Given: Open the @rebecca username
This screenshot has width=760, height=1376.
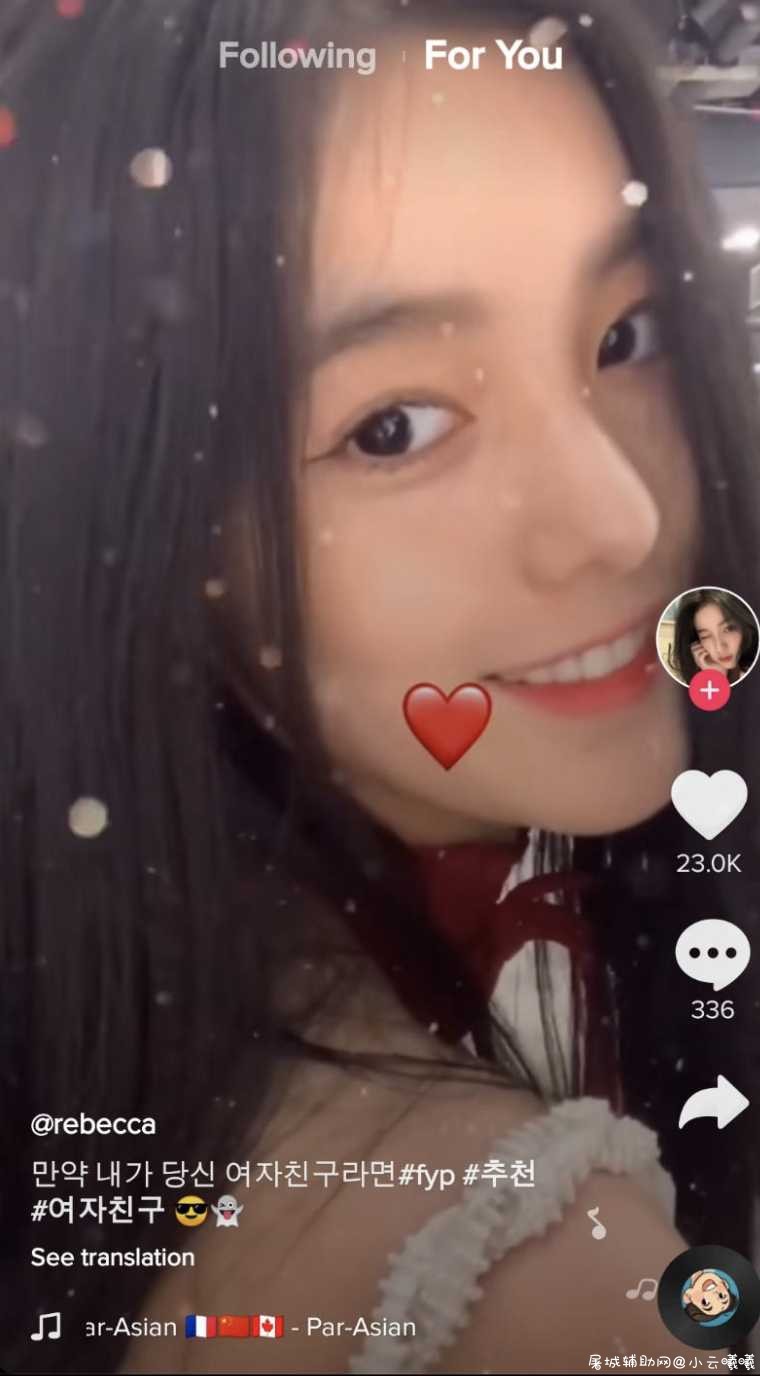Looking at the screenshot, I should 93,1124.
